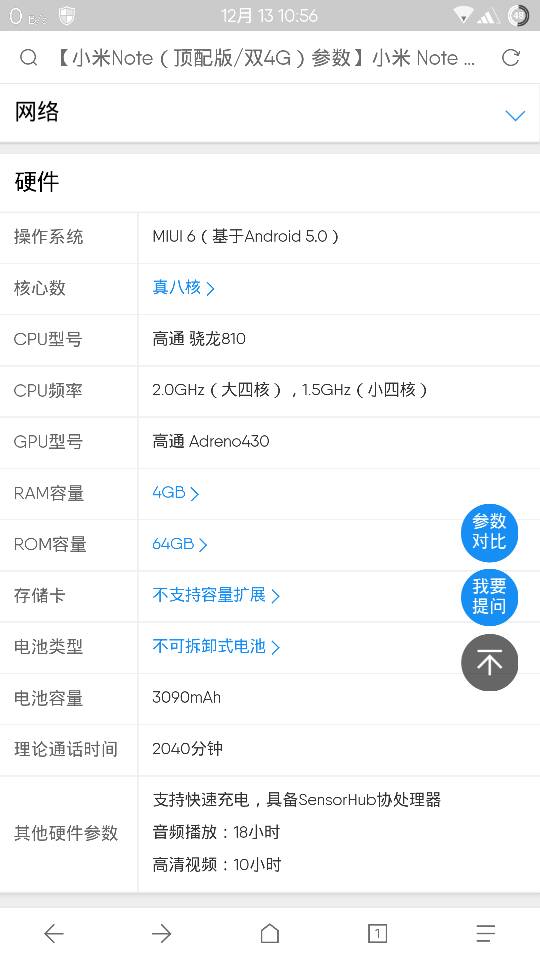Go forward to the next page
540x960 pixels.
162,933
